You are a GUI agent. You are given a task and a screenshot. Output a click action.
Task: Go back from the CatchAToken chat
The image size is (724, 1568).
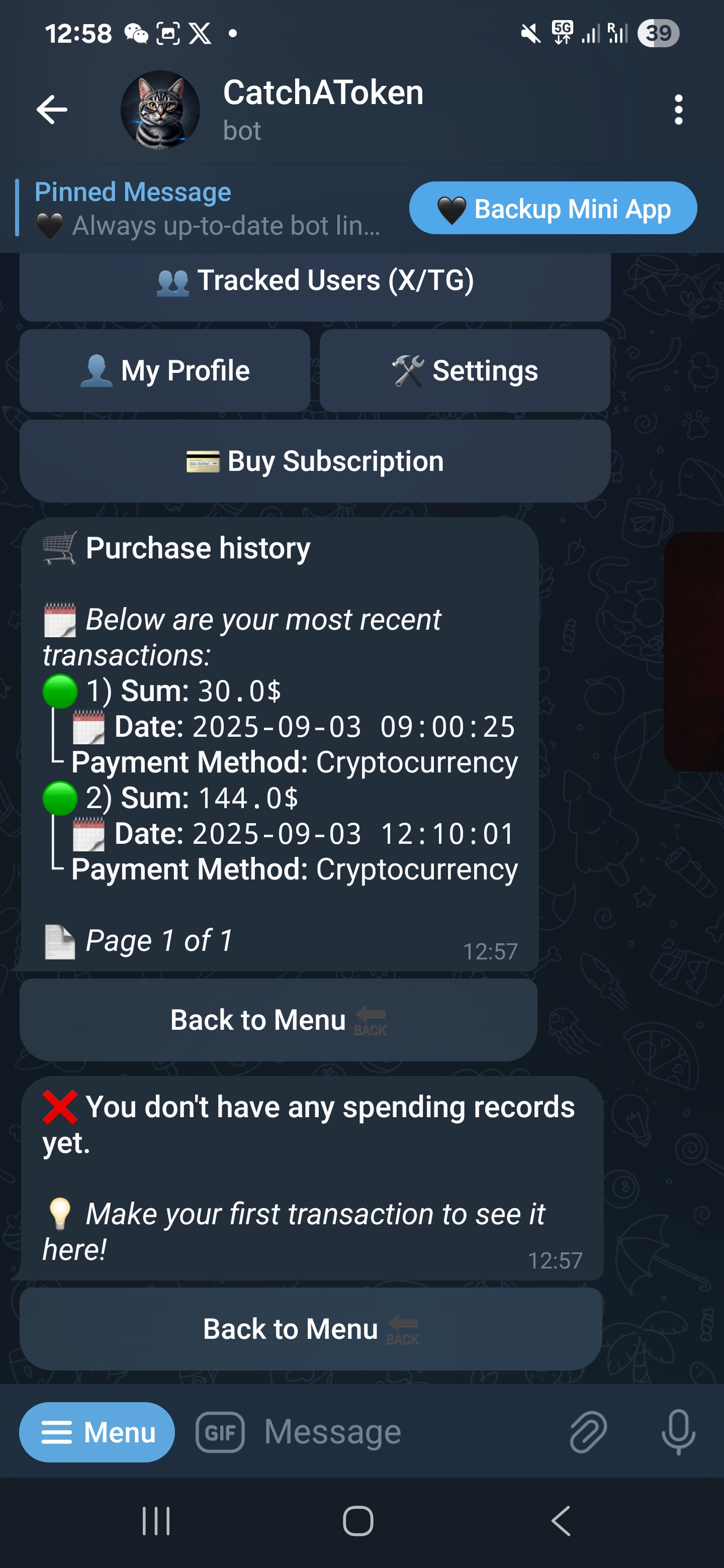pos(52,110)
